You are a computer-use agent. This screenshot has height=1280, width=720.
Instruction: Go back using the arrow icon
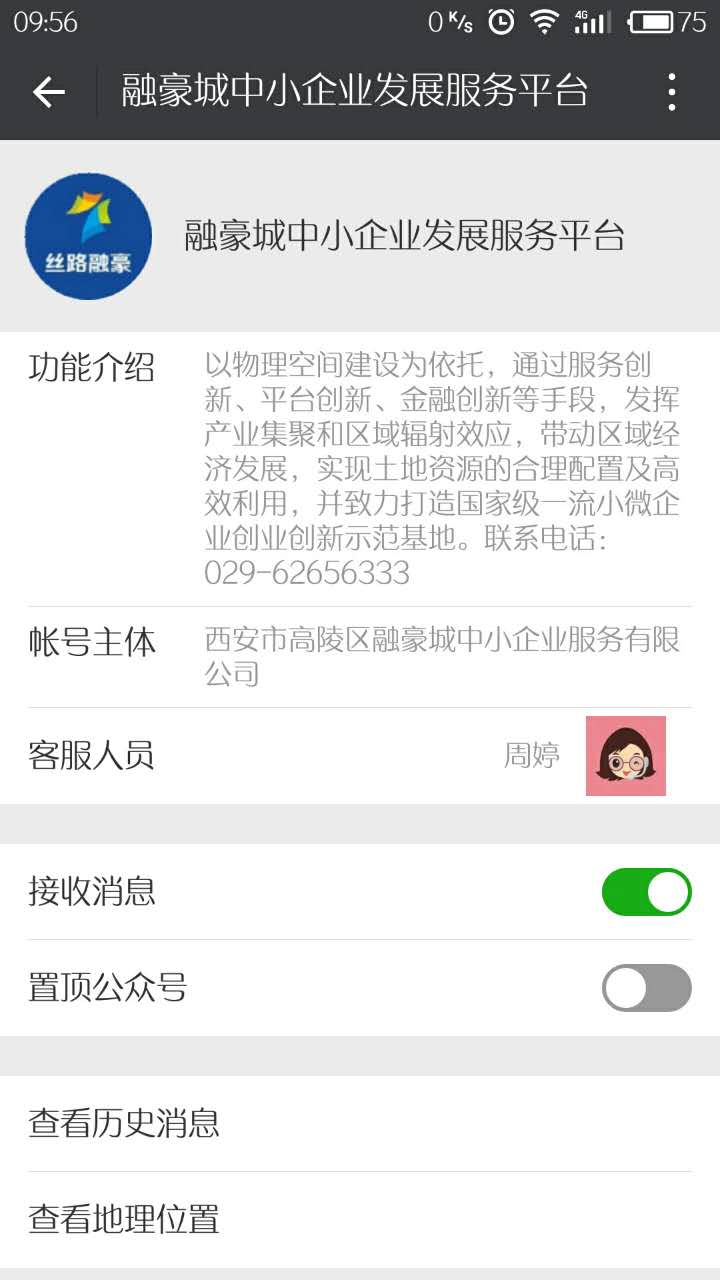[48, 92]
